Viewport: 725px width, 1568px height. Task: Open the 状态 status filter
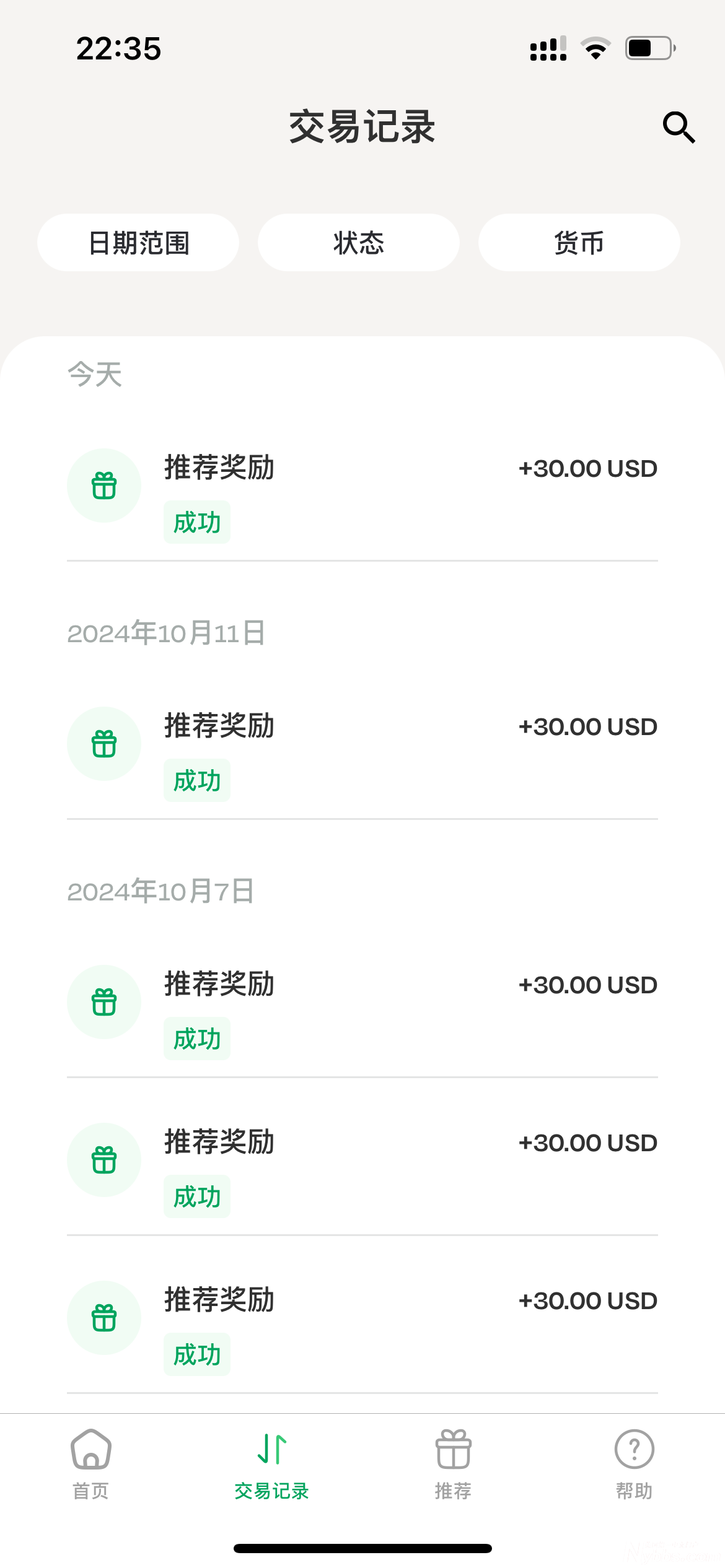pos(358,242)
